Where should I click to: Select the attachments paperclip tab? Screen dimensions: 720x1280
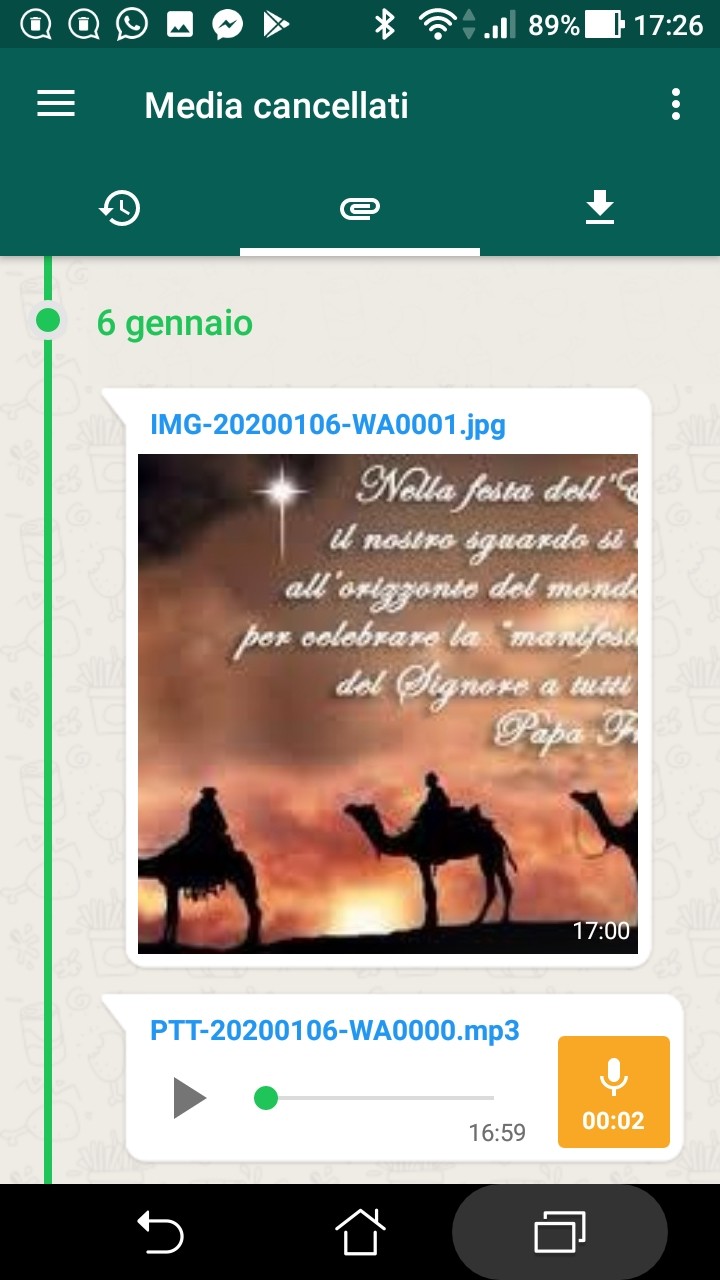pos(360,208)
